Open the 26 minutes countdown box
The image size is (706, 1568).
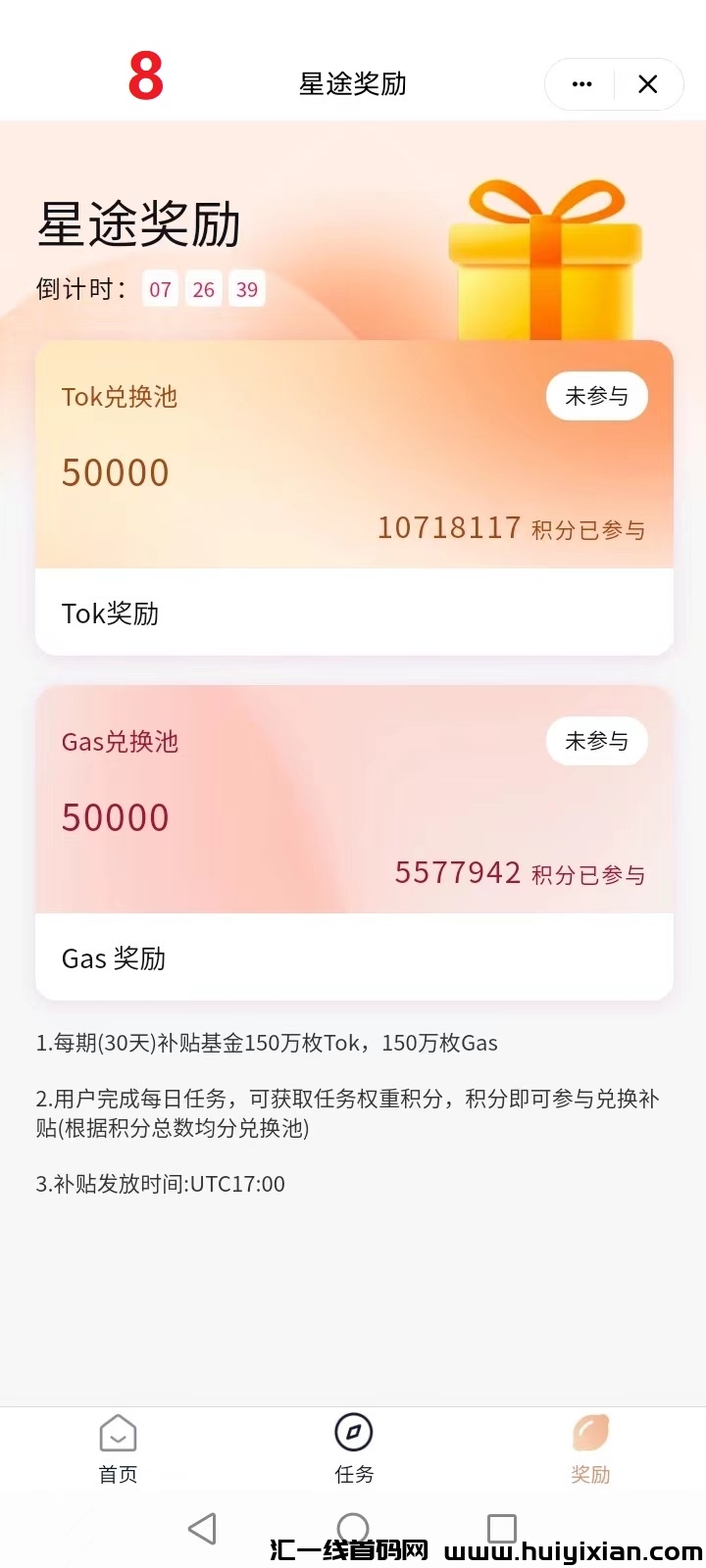coord(203,288)
